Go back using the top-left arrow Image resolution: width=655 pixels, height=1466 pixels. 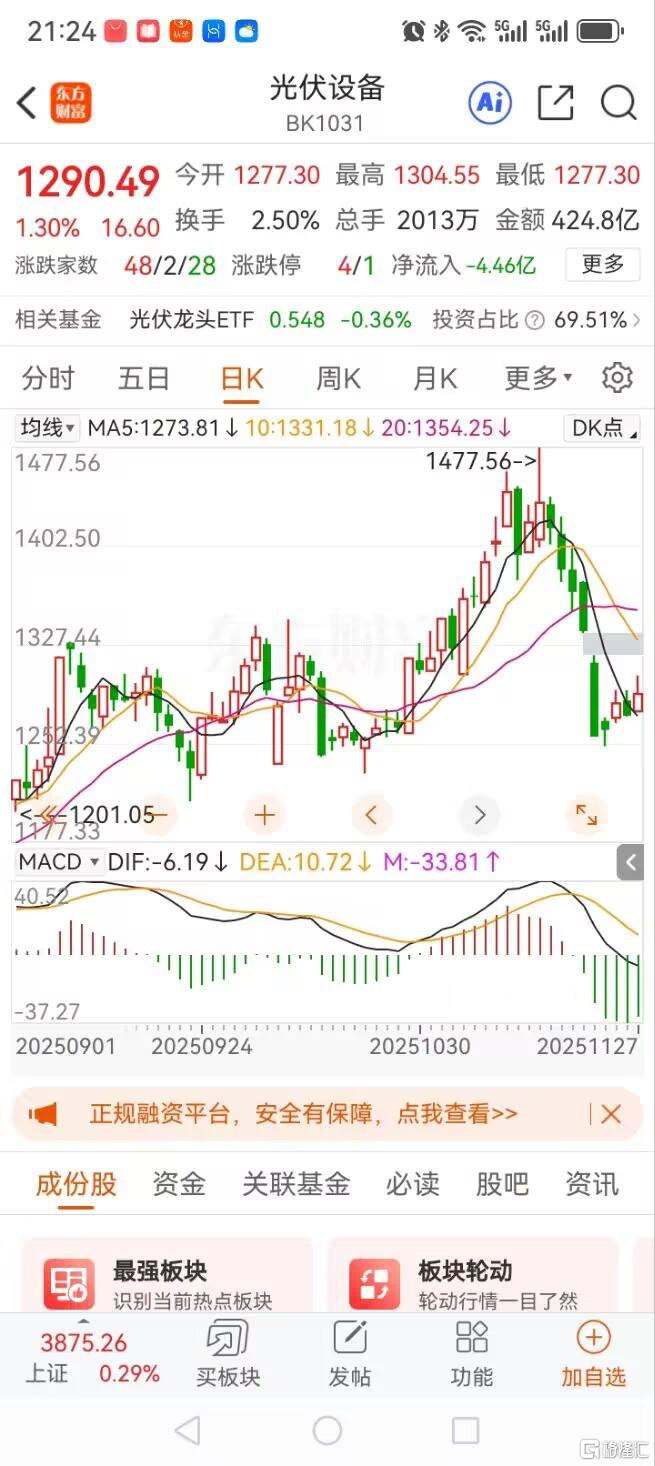[28, 103]
